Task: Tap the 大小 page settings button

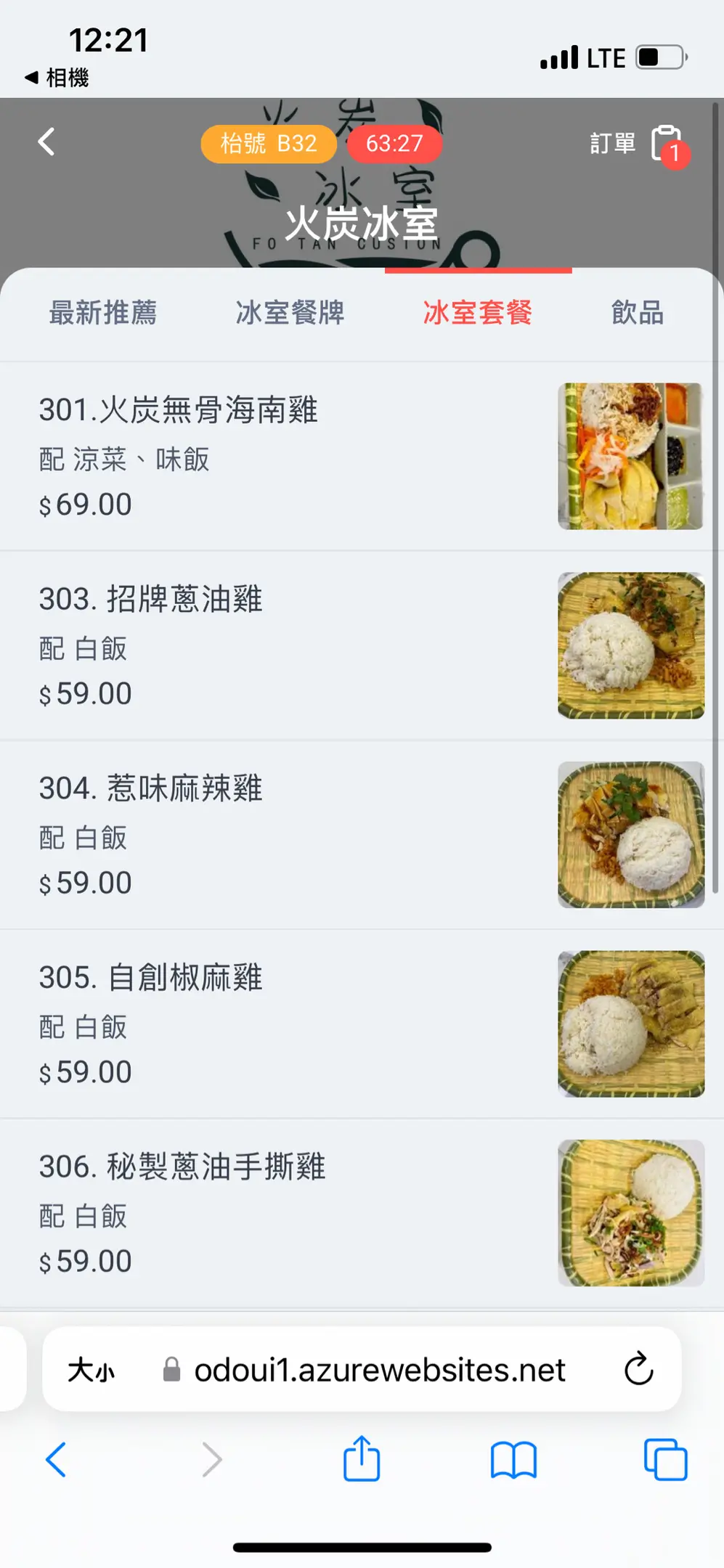Action: coord(91,1371)
